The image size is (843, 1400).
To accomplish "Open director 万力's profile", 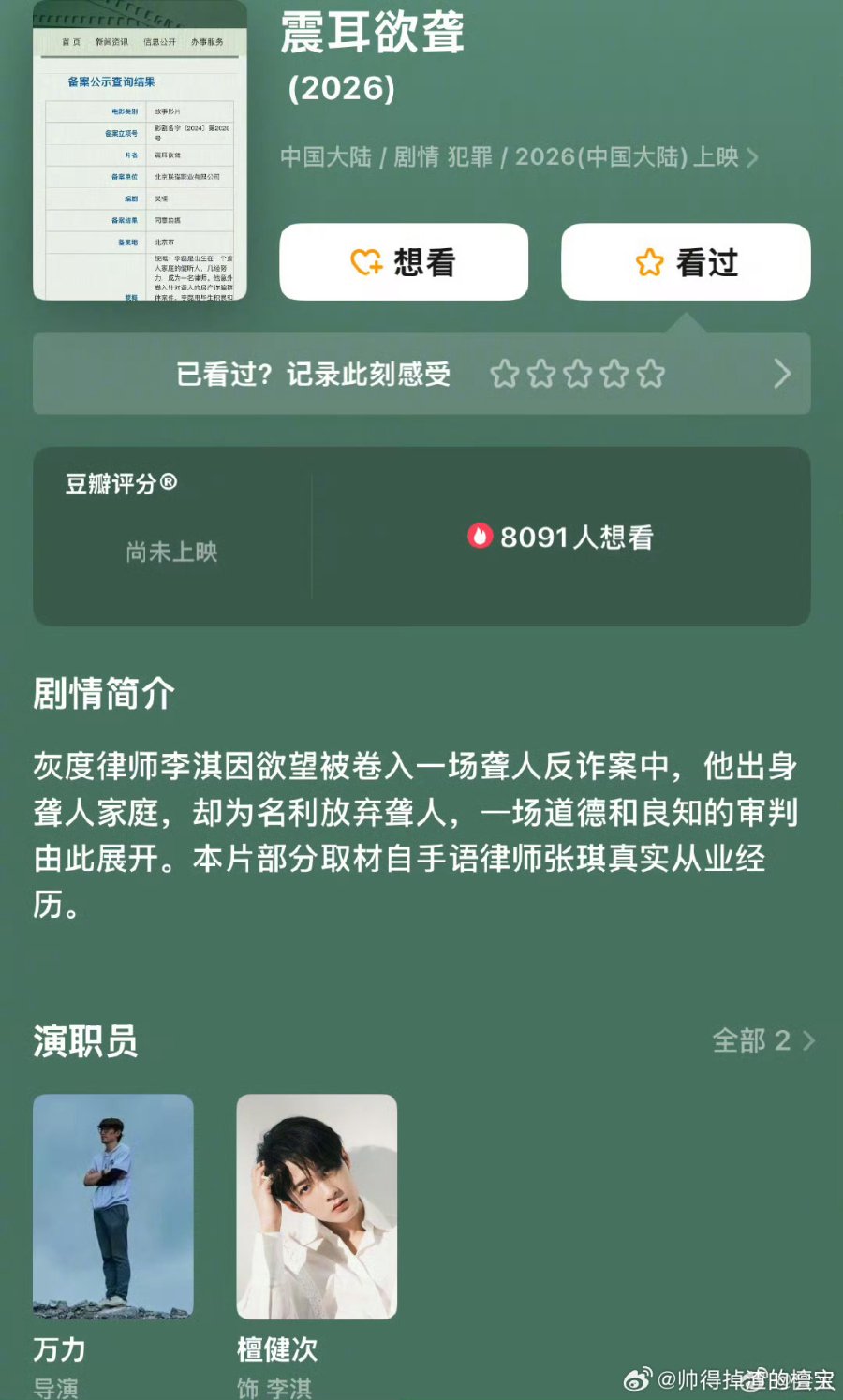I will coord(113,1206).
